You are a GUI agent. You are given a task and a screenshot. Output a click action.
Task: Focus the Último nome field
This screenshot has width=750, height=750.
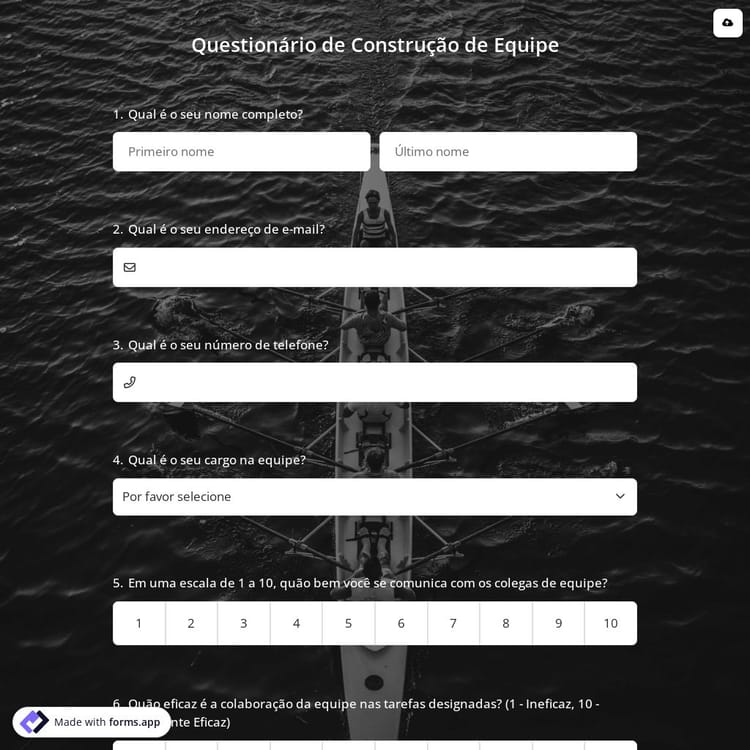(x=507, y=152)
